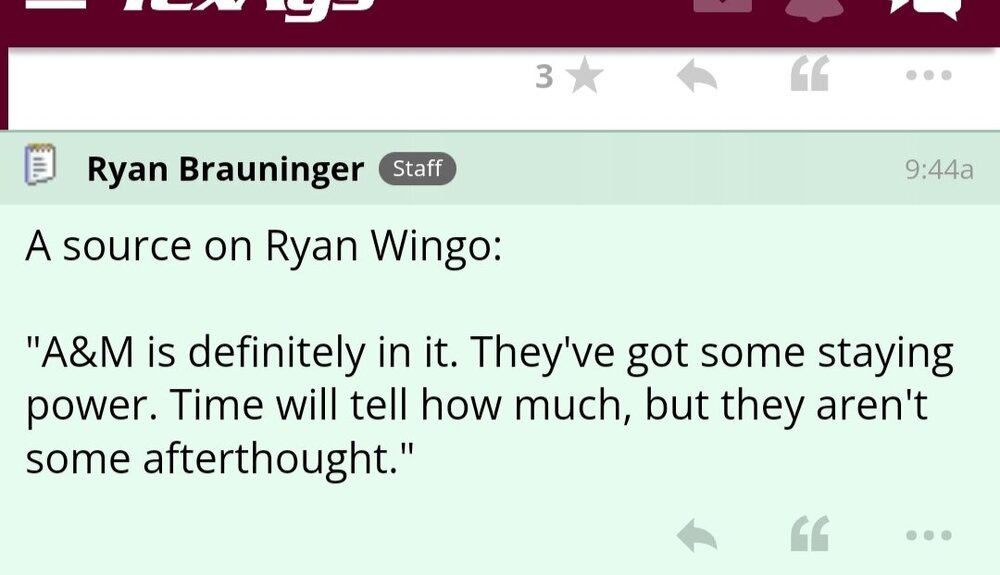Open overflow menu of the upper post
The height and width of the screenshot is (575, 1000).
(928, 76)
